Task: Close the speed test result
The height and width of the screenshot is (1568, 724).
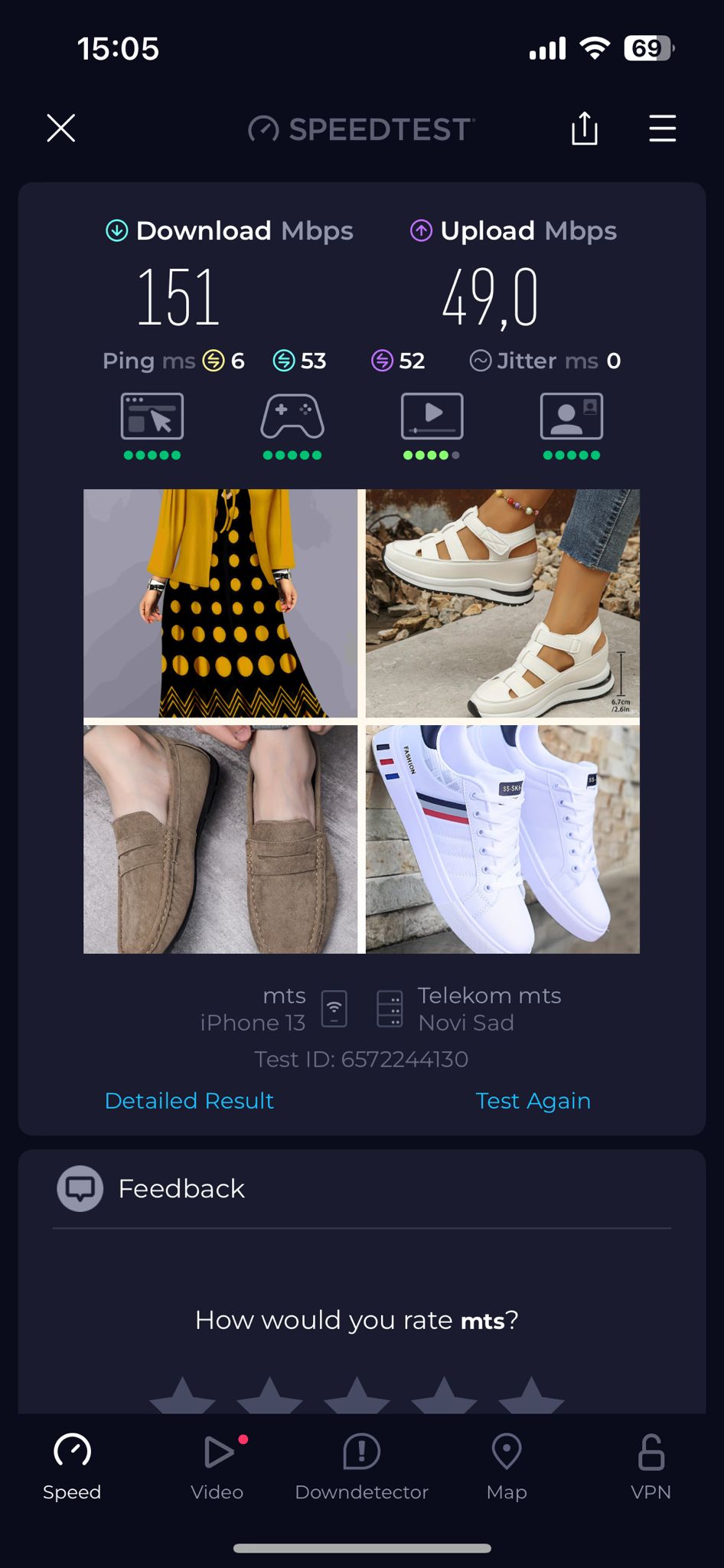Action: tap(61, 129)
